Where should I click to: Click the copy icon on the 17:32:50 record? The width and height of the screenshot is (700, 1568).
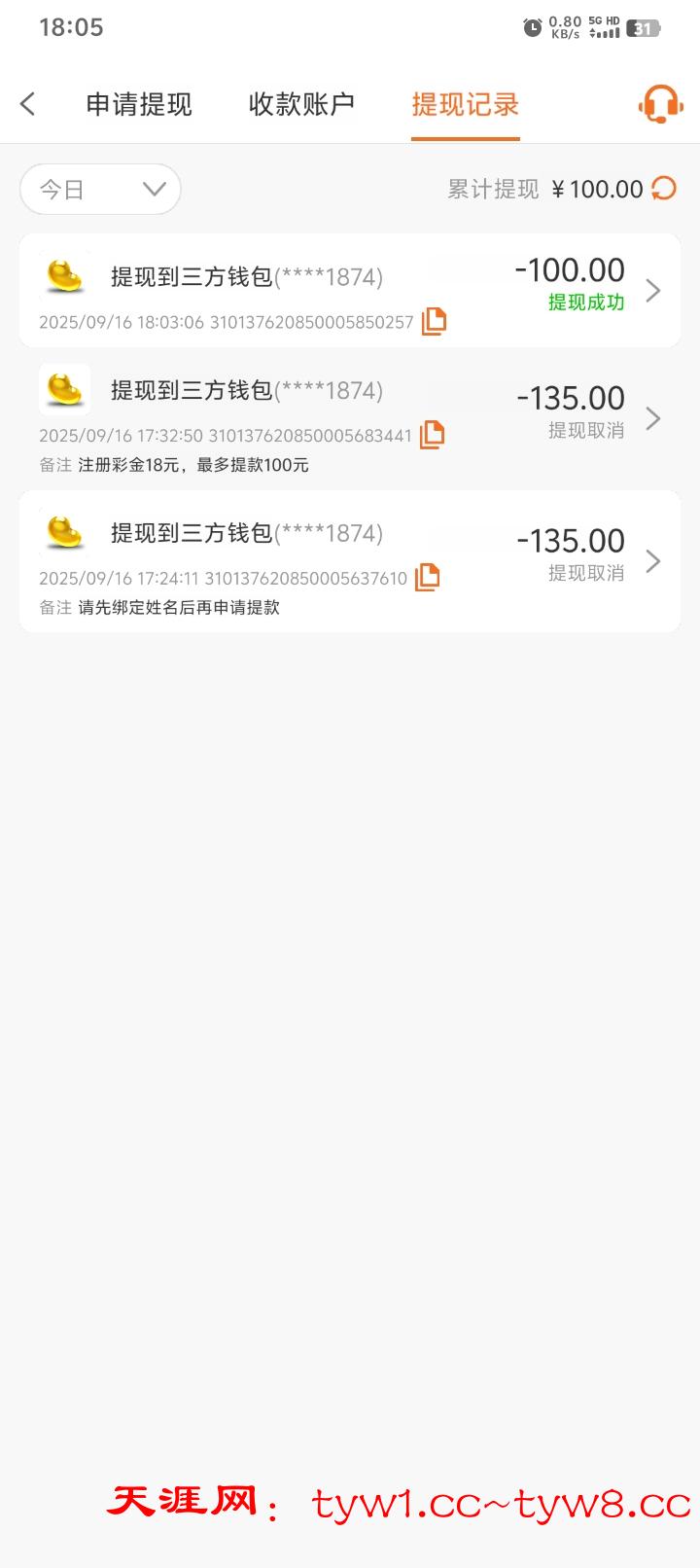coord(432,435)
